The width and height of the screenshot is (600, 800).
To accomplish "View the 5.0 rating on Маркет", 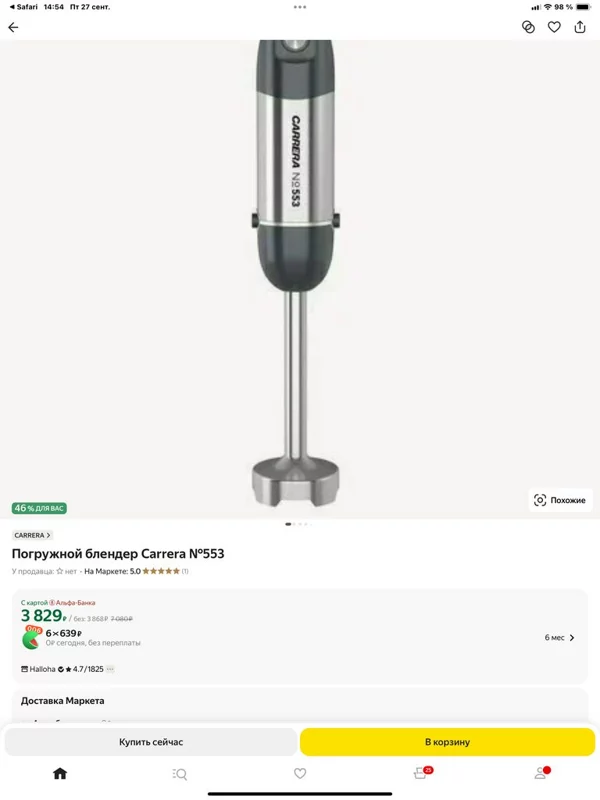I will [x=136, y=571].
